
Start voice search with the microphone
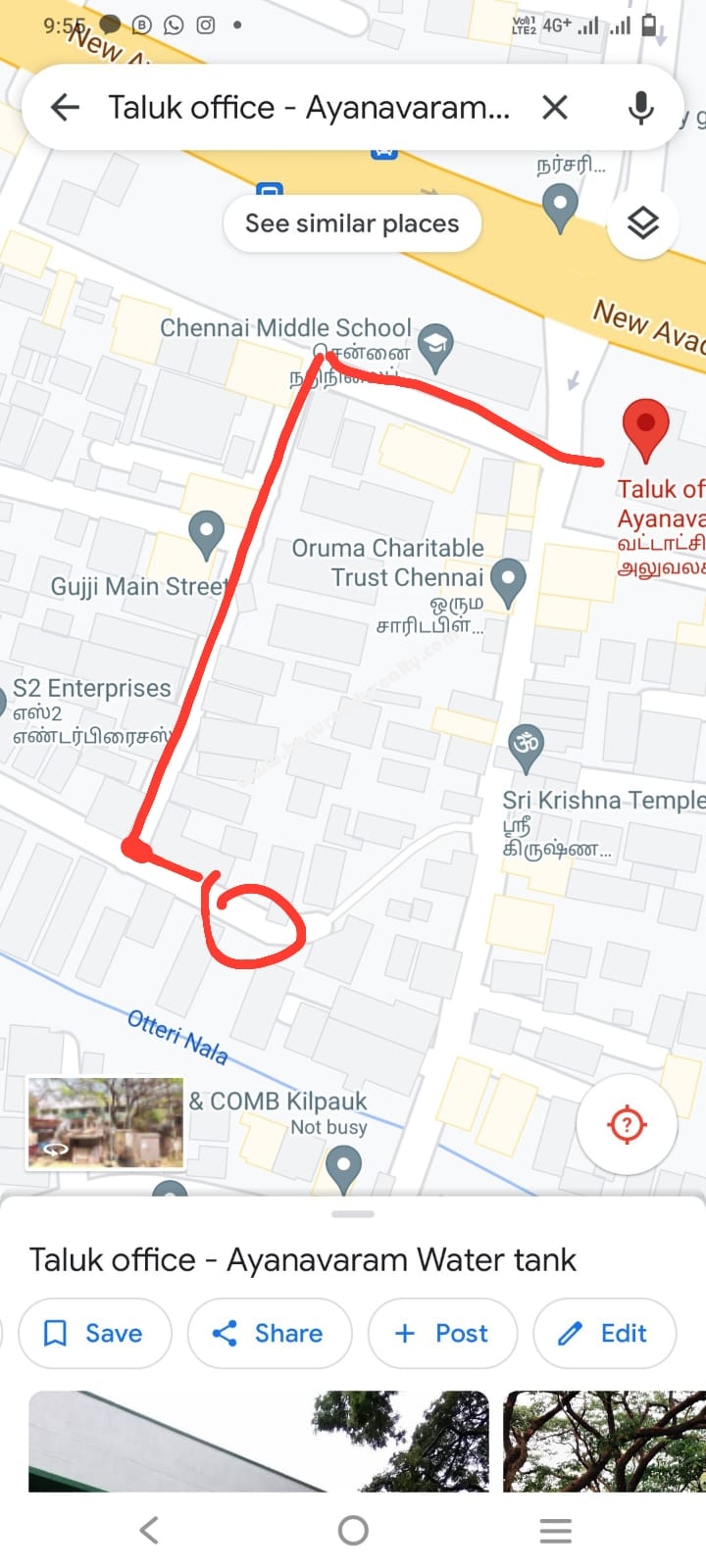(641, 107)
